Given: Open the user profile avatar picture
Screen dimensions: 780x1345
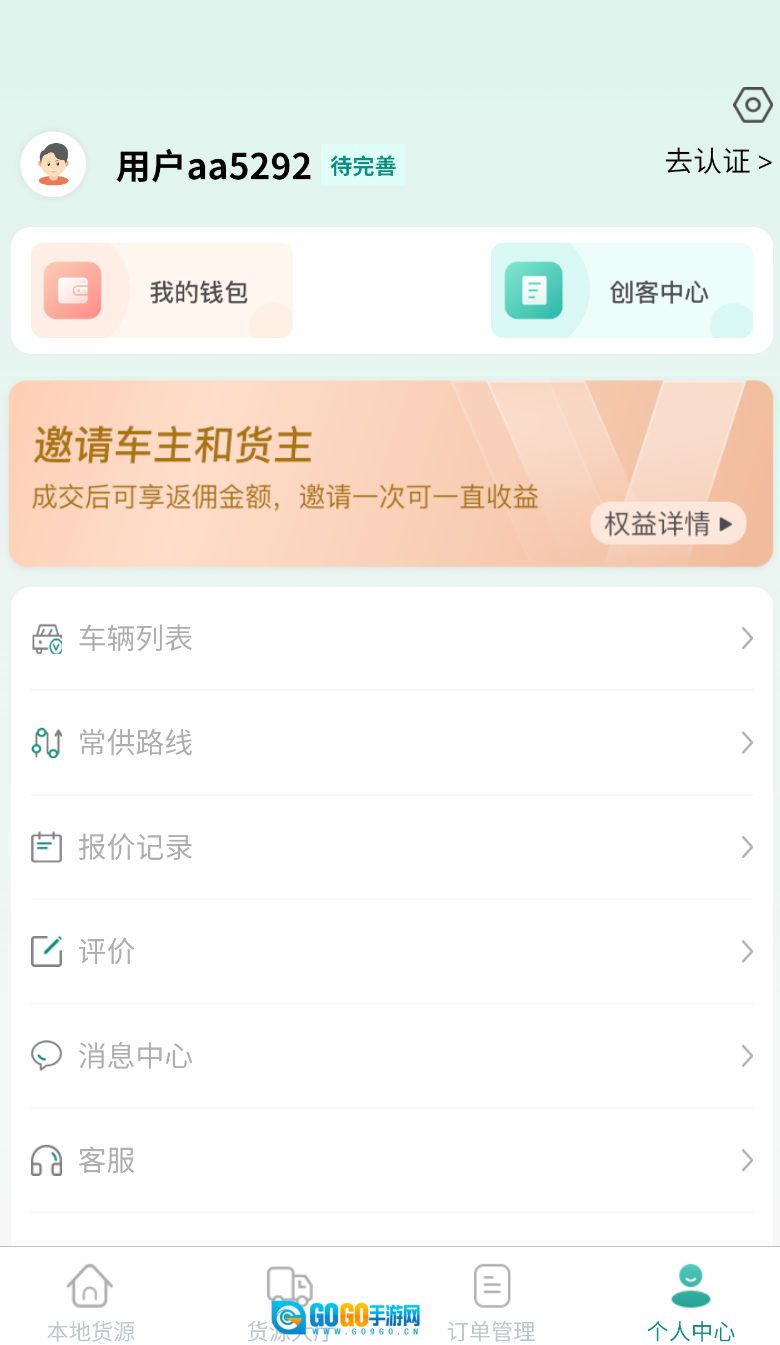Looking at the screenshot, I should tap(53, 164).
